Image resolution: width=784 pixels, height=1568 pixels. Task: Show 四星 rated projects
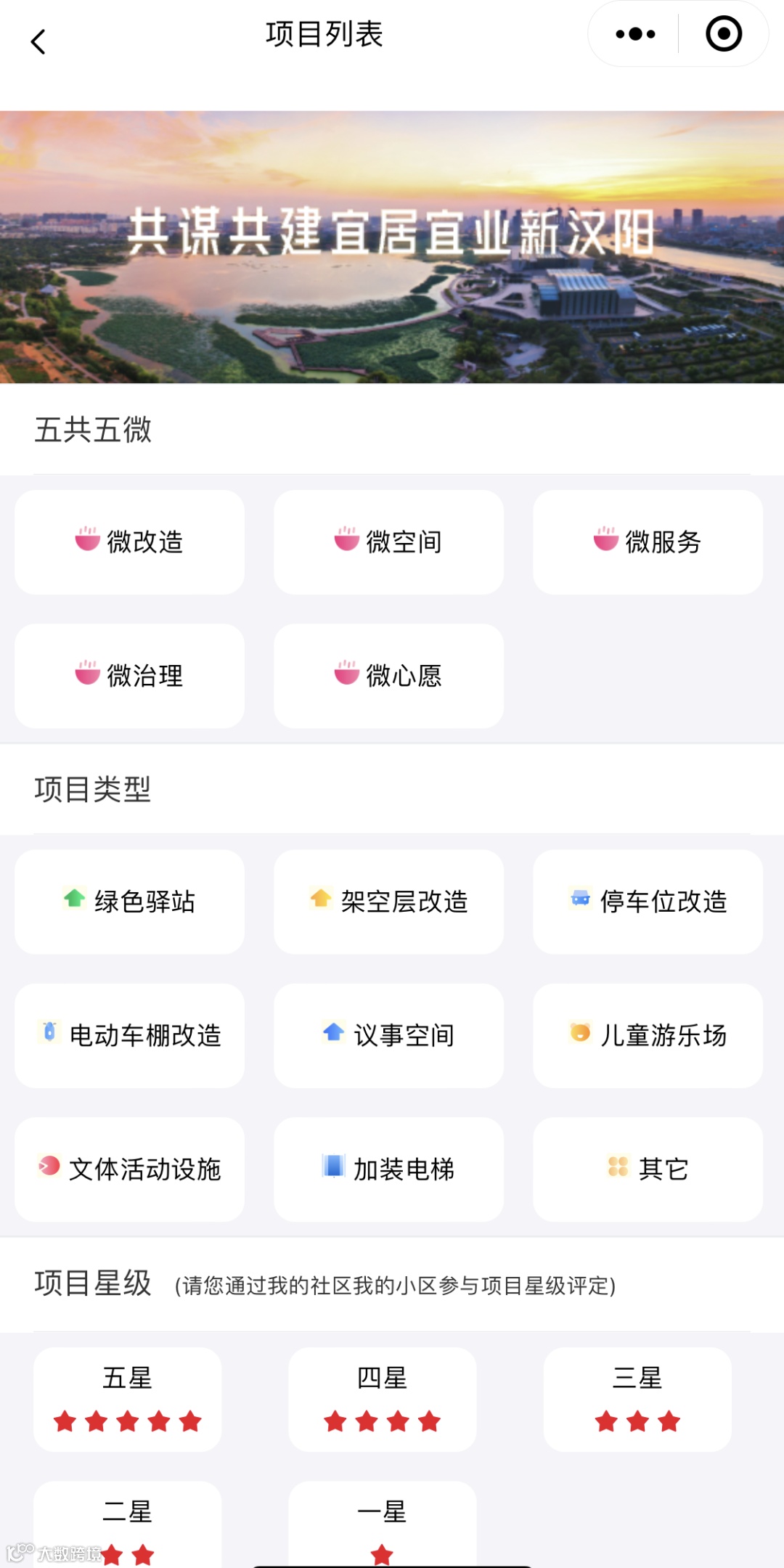click(383, 1399)
